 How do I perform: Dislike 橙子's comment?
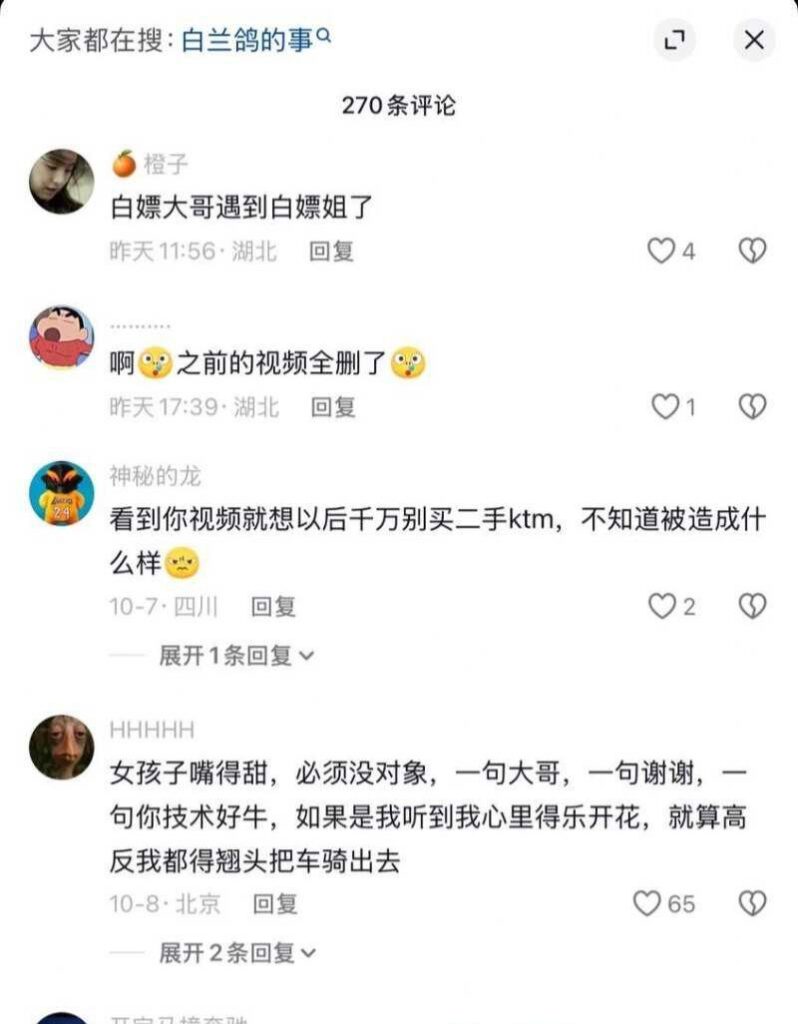tap(752, 251)
